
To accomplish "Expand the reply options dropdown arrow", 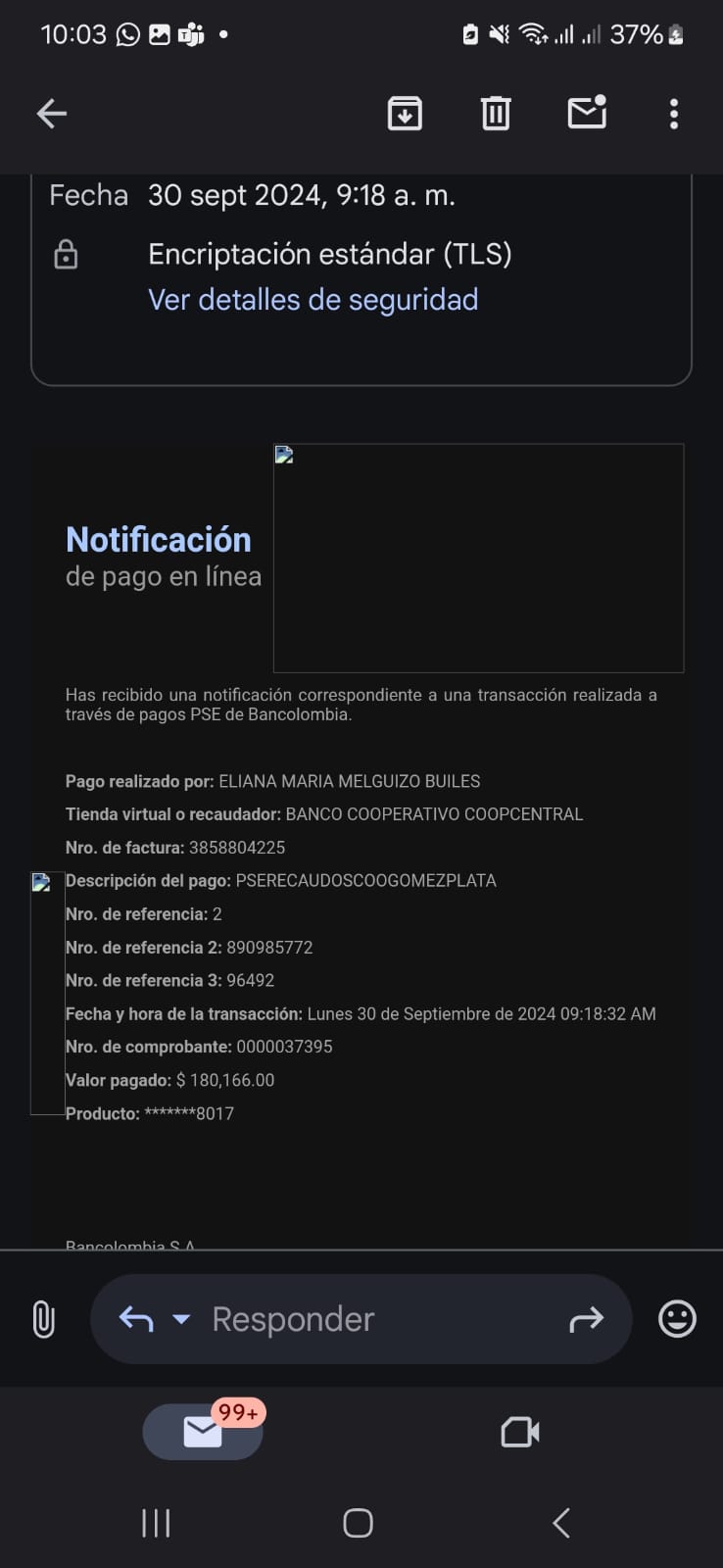I will 181,1319.
